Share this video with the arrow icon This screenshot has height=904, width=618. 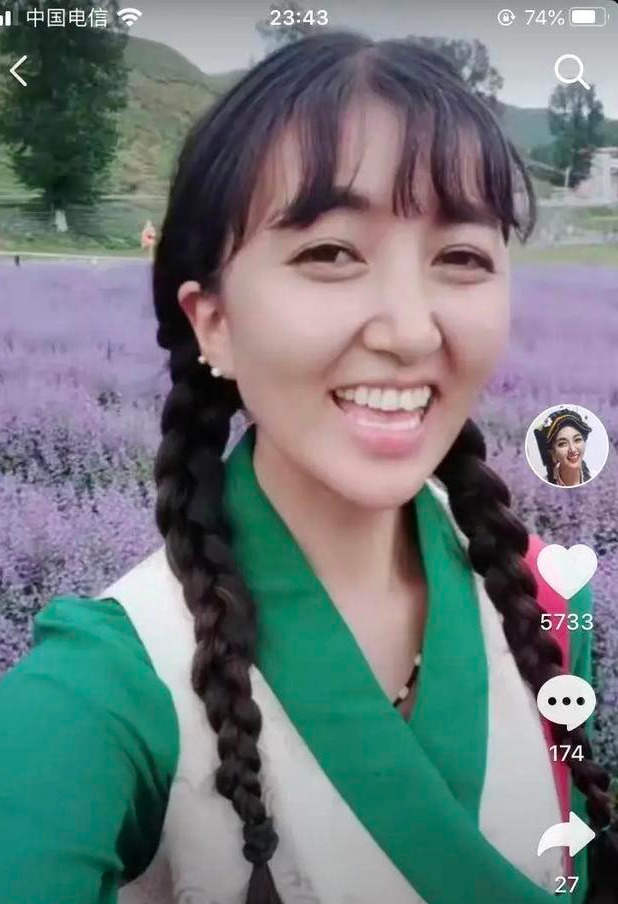click(566, 836)
